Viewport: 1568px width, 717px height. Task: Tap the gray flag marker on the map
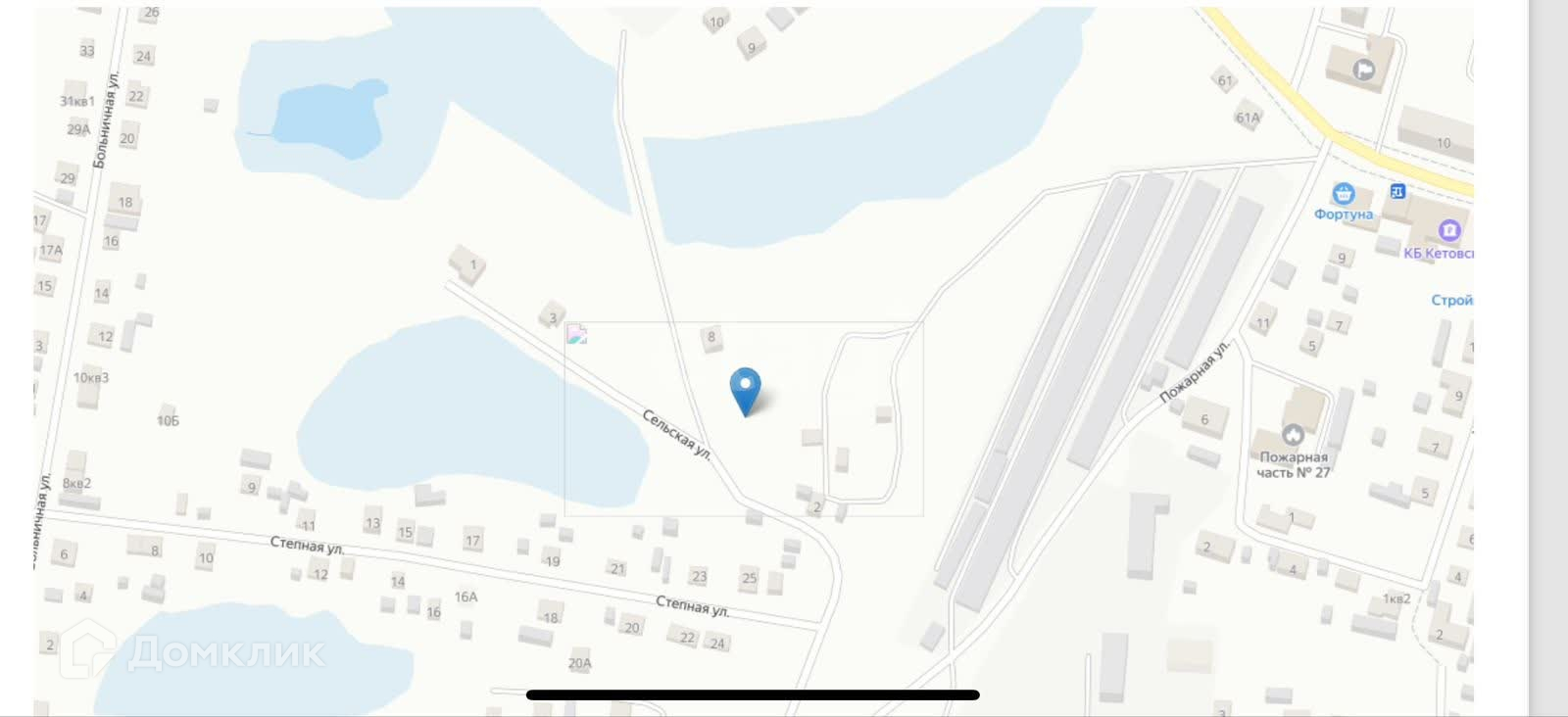pyautogui.click(x=1363, y=70)
